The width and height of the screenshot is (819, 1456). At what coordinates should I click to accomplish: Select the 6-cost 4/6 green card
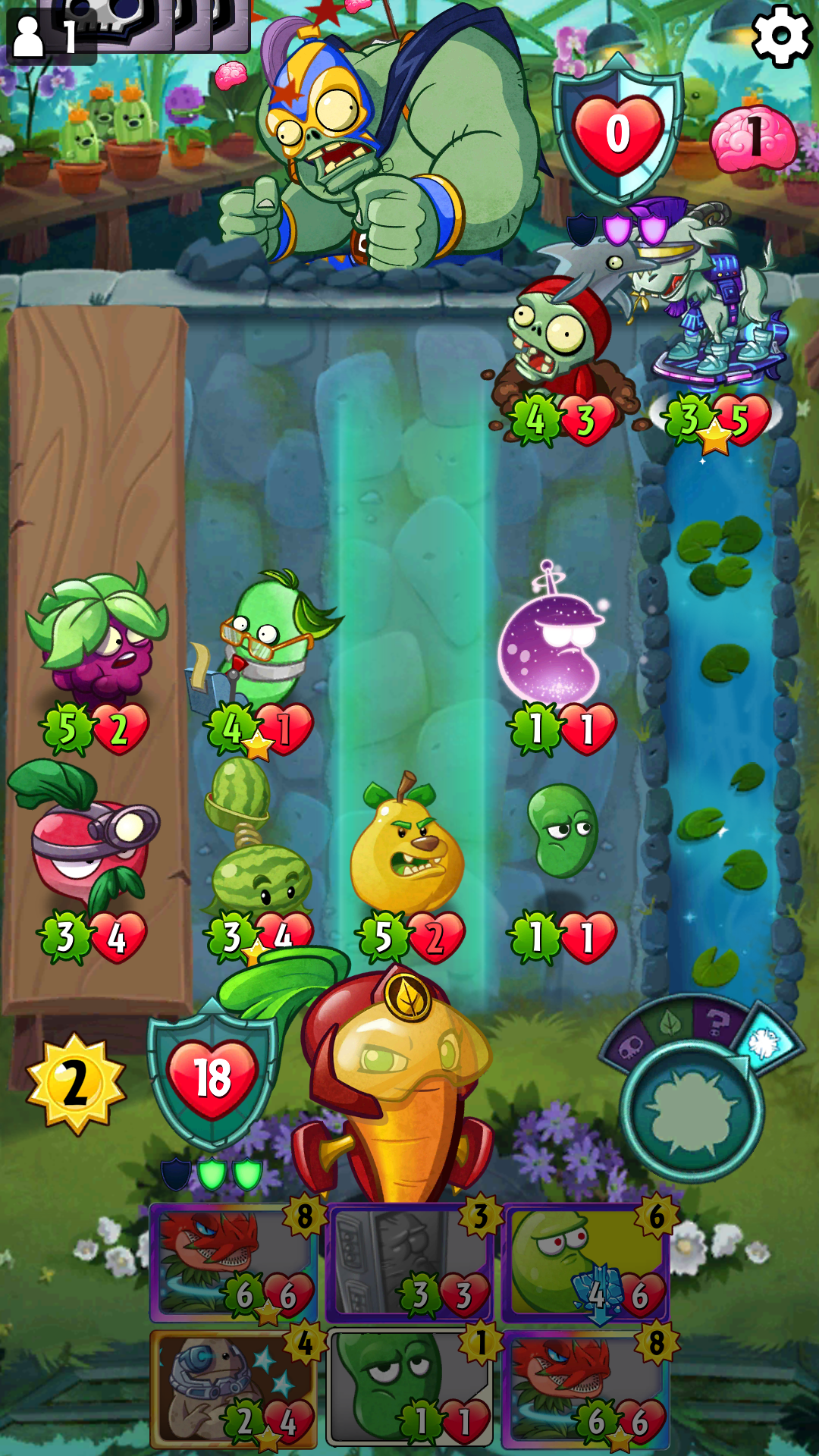(585, 1264)
